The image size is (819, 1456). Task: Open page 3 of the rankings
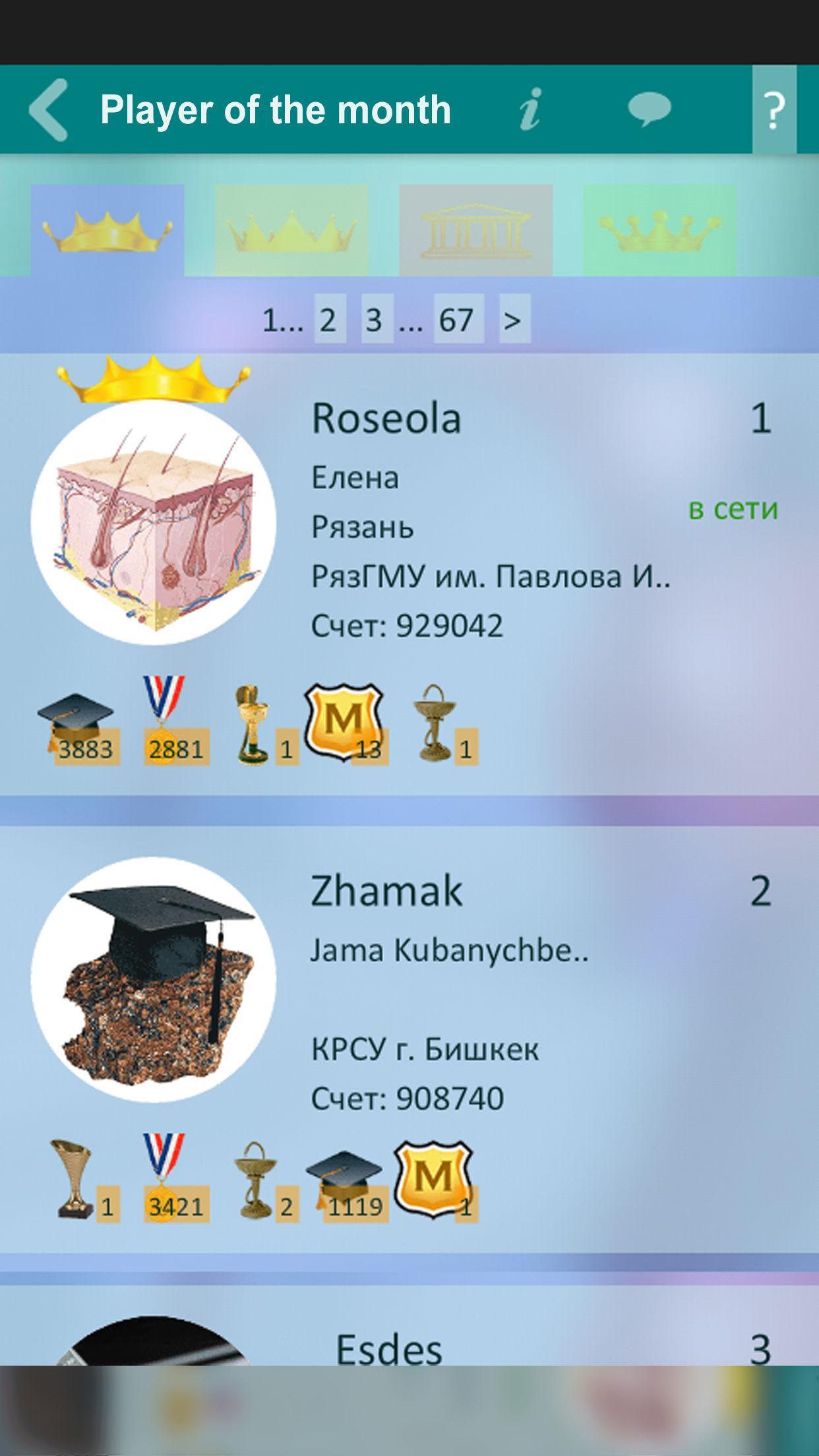(x=373, y=321)
